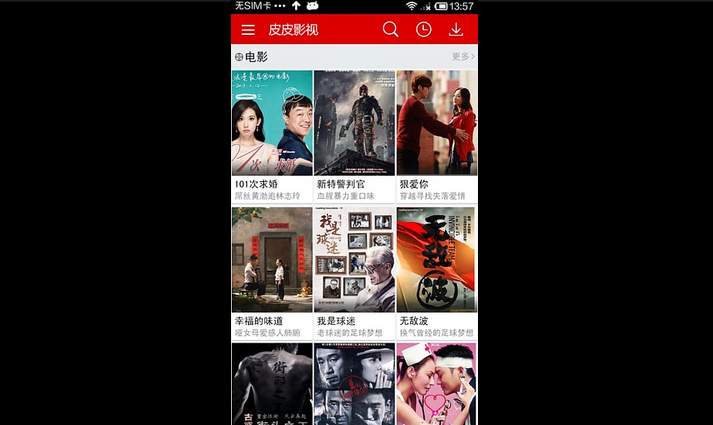Screen dimensions: 713x425
Task: Open the movie 幸福的味道
Action: (x=272, y=260)
